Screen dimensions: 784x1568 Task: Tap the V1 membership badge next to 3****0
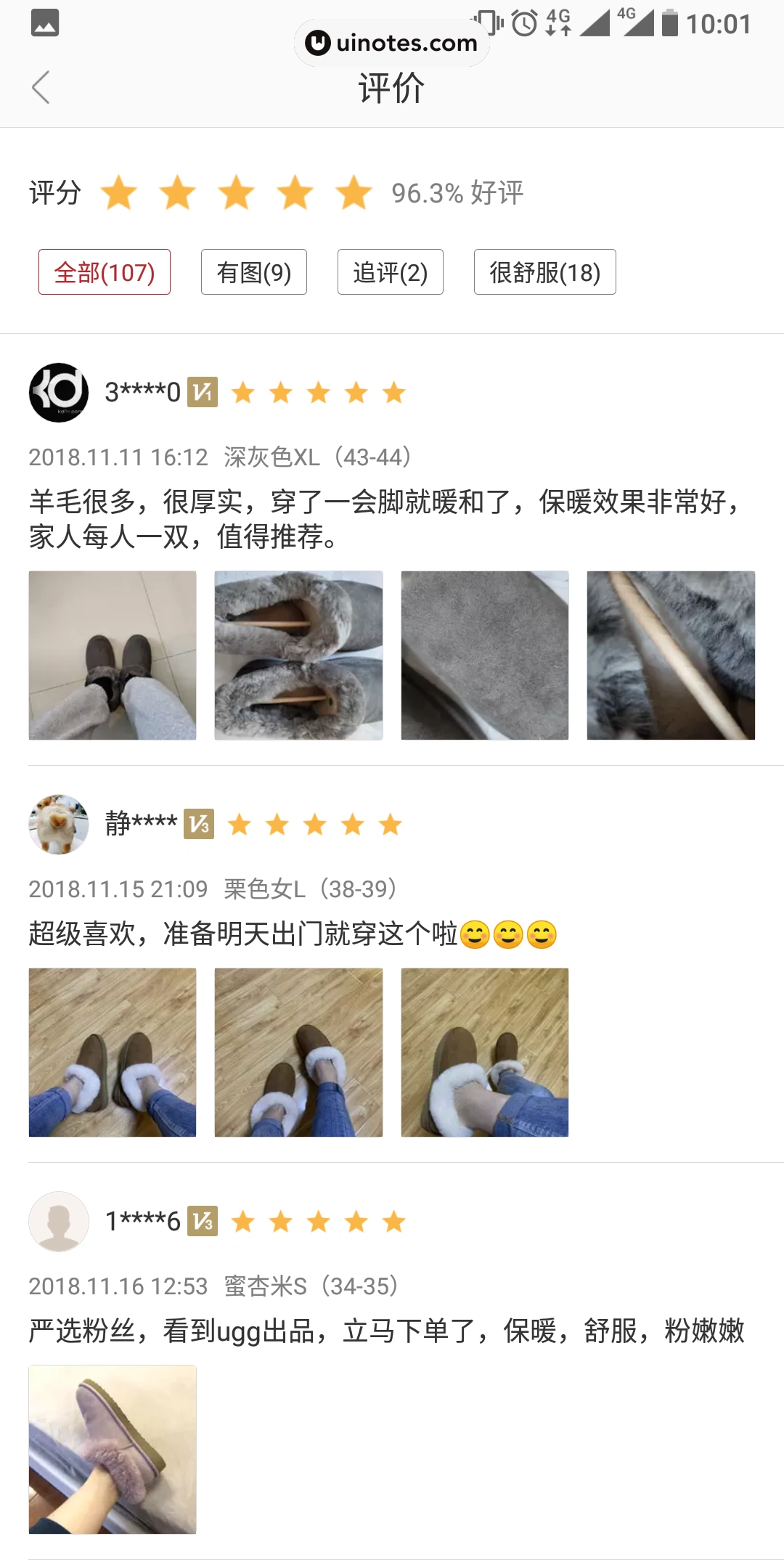201,392
